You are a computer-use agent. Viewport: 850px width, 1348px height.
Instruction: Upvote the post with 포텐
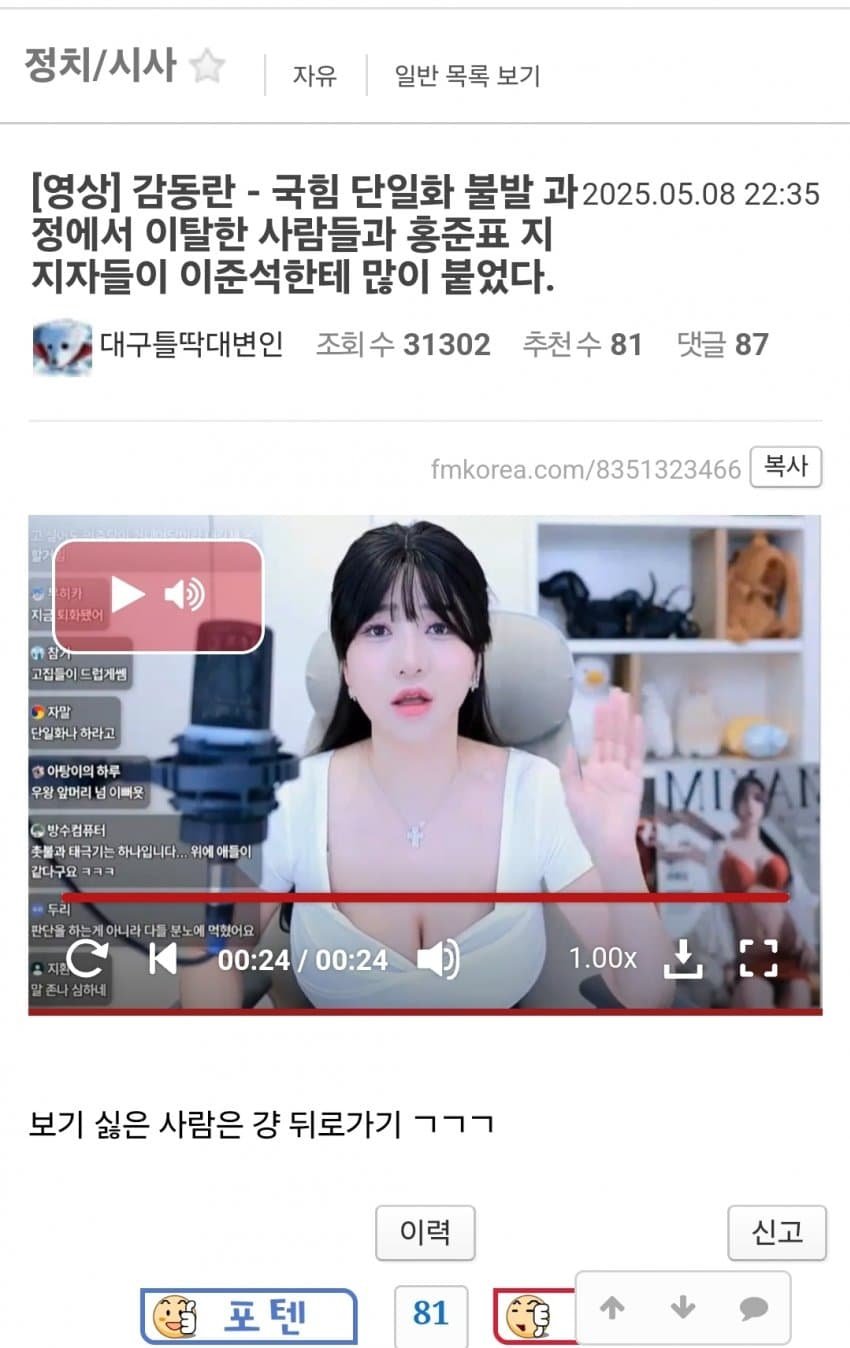point(249,1315)
